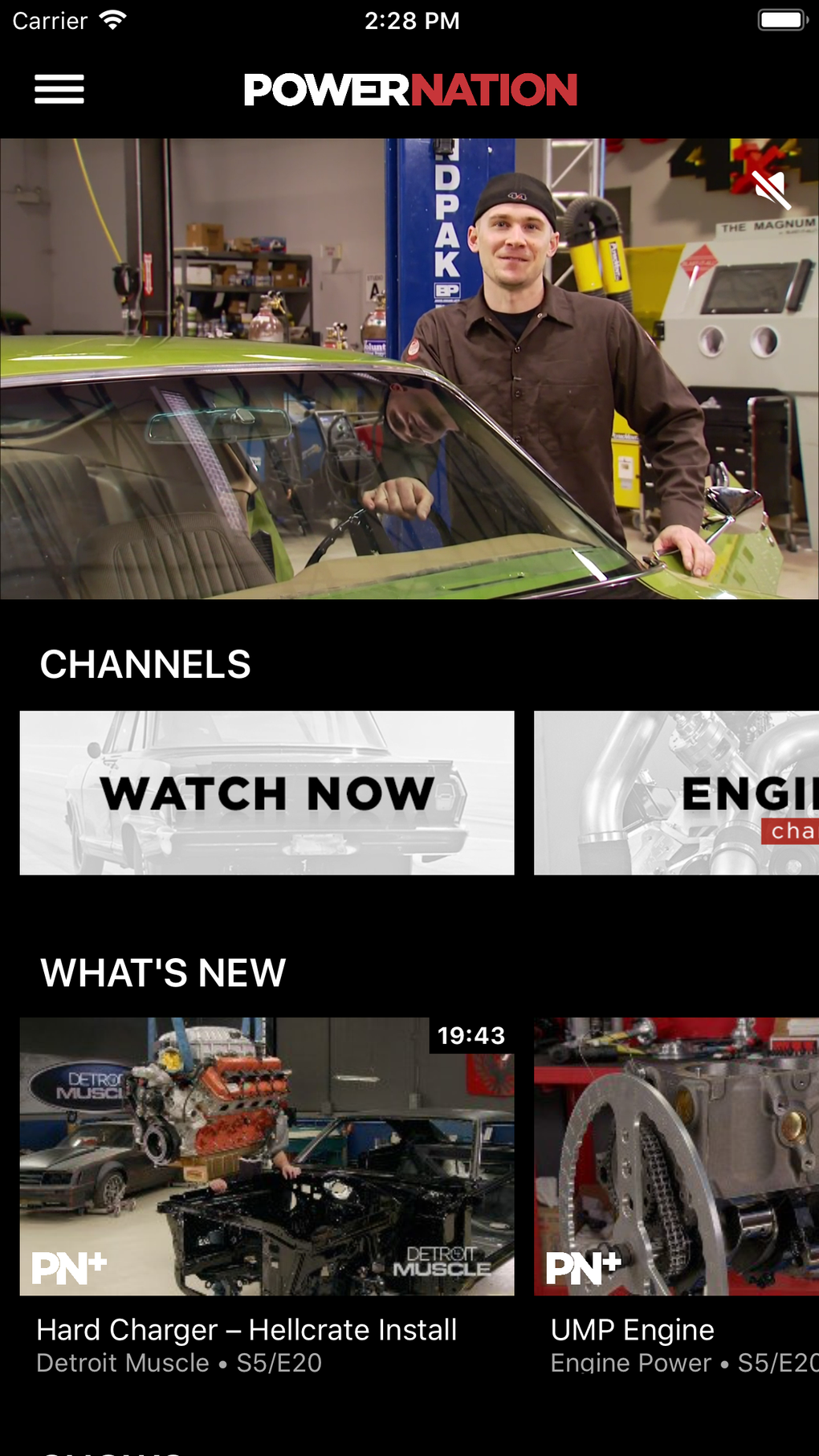Viewport: 819px width, 1456px height.
Task: Open the Engine channel tile
Action: [676, 793]
